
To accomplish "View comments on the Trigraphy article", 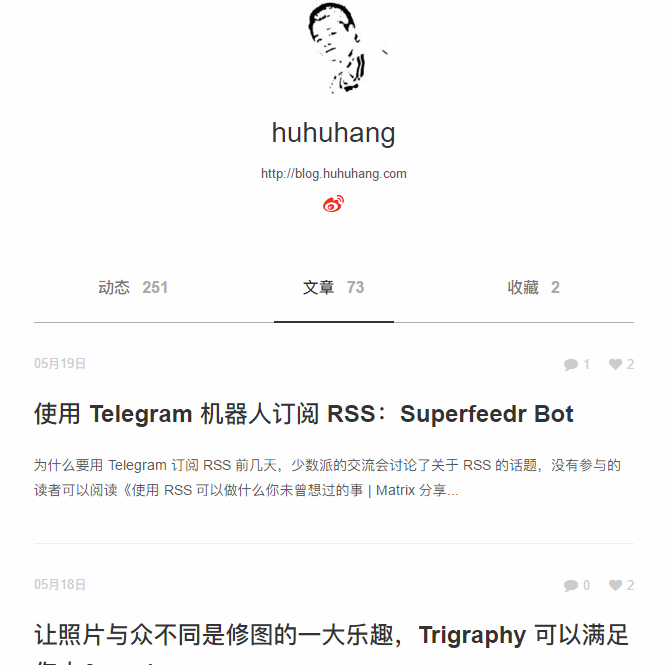I will click(576, 585).
